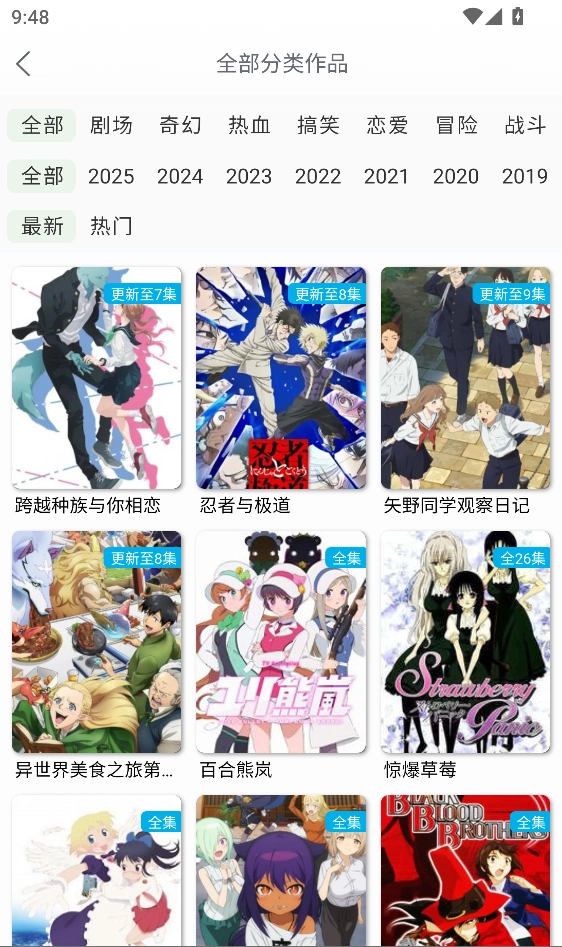562x947 pixels.
Task: Filter works by year 2025
Action: click(x=111, y=176)
